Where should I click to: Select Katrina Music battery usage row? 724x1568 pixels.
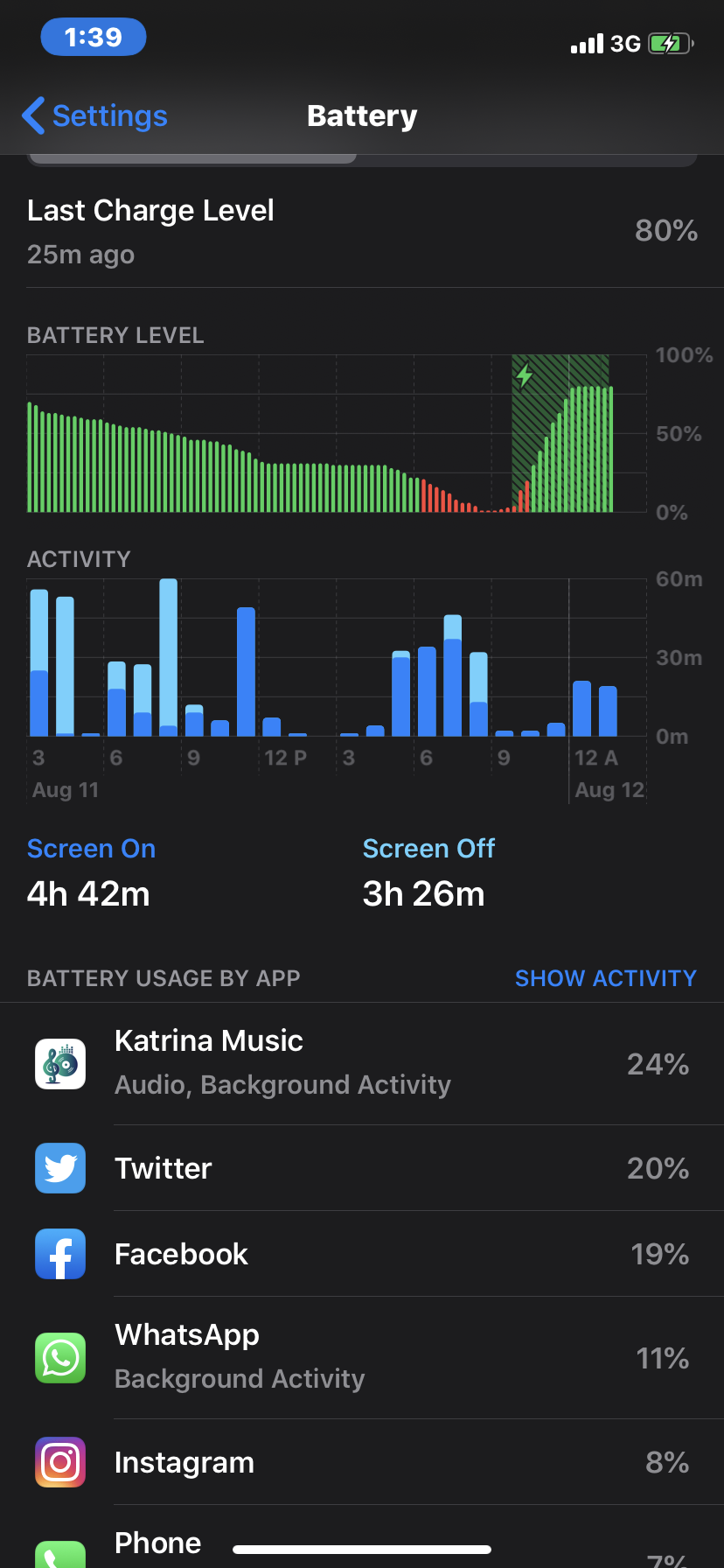point(362,1063)
